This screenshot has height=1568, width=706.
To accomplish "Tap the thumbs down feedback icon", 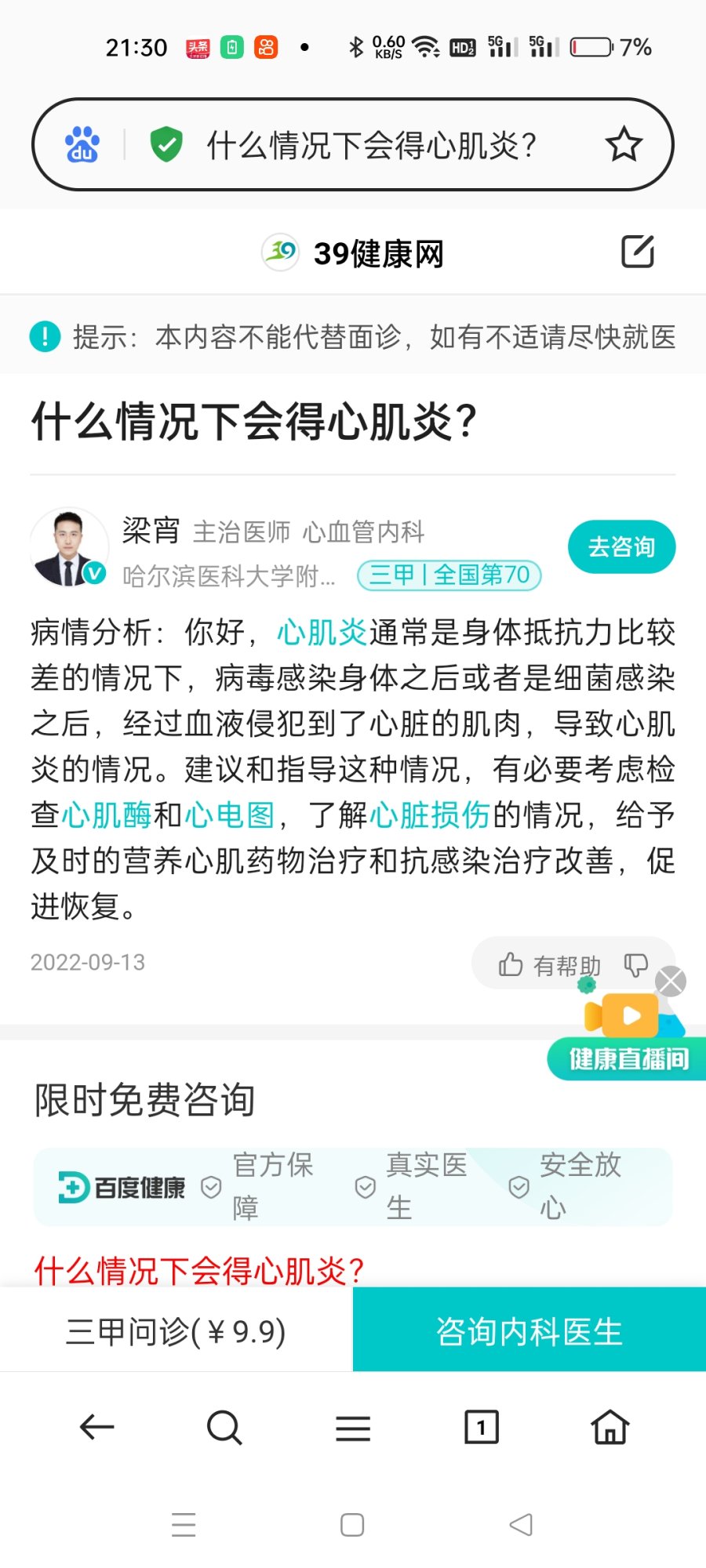I will 637,966.
